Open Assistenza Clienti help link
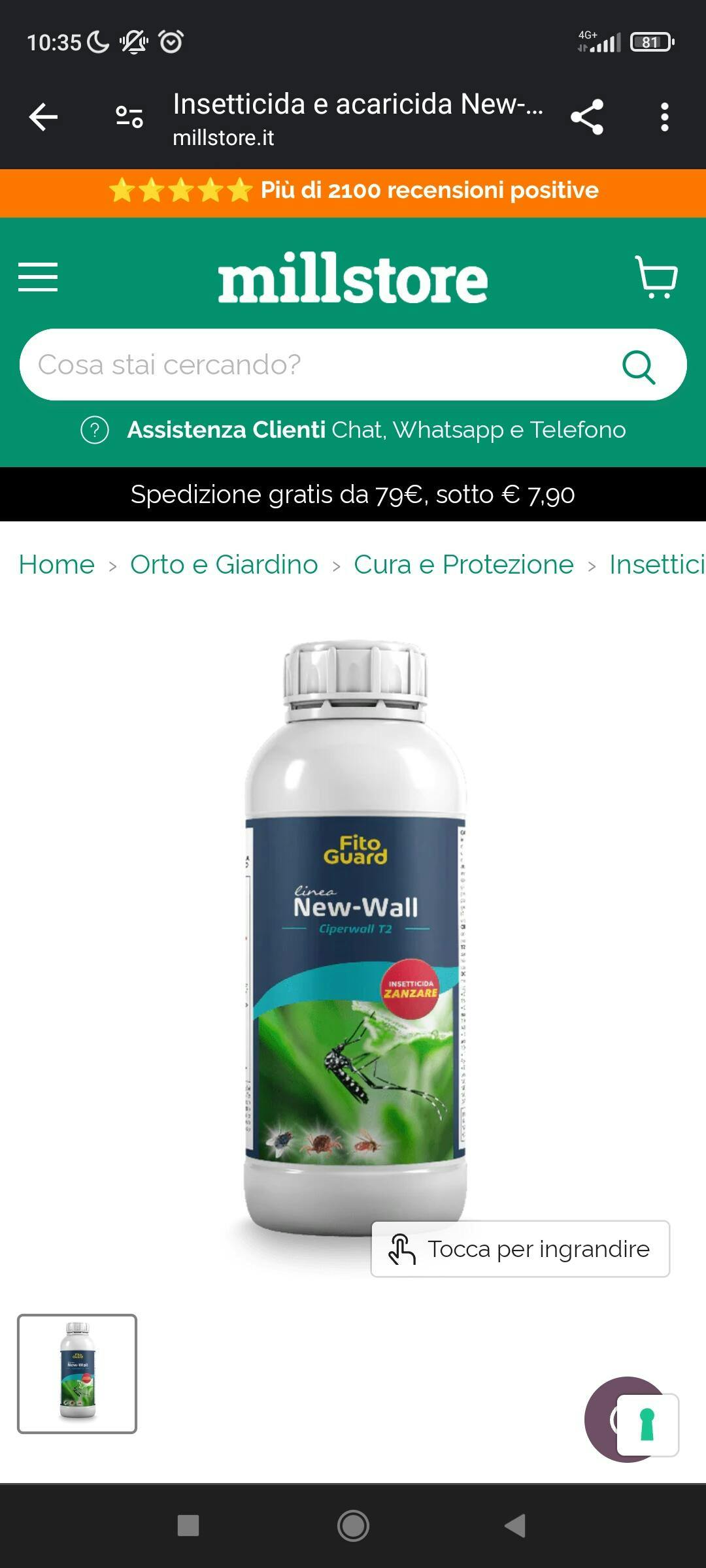 pyautogui.click(x=353, y=430)
